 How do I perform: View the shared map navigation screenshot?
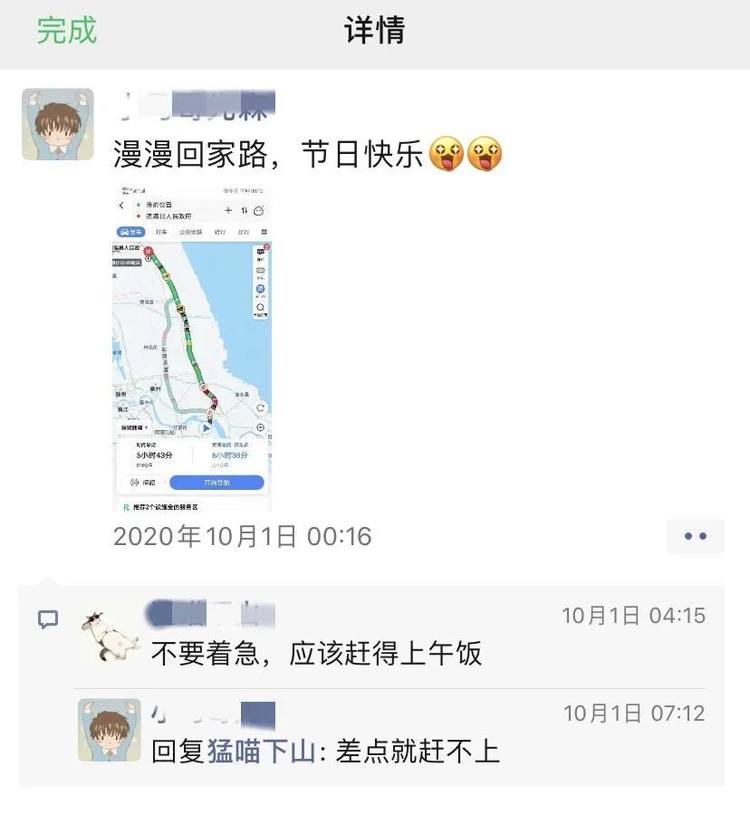[x=192, y=348]
